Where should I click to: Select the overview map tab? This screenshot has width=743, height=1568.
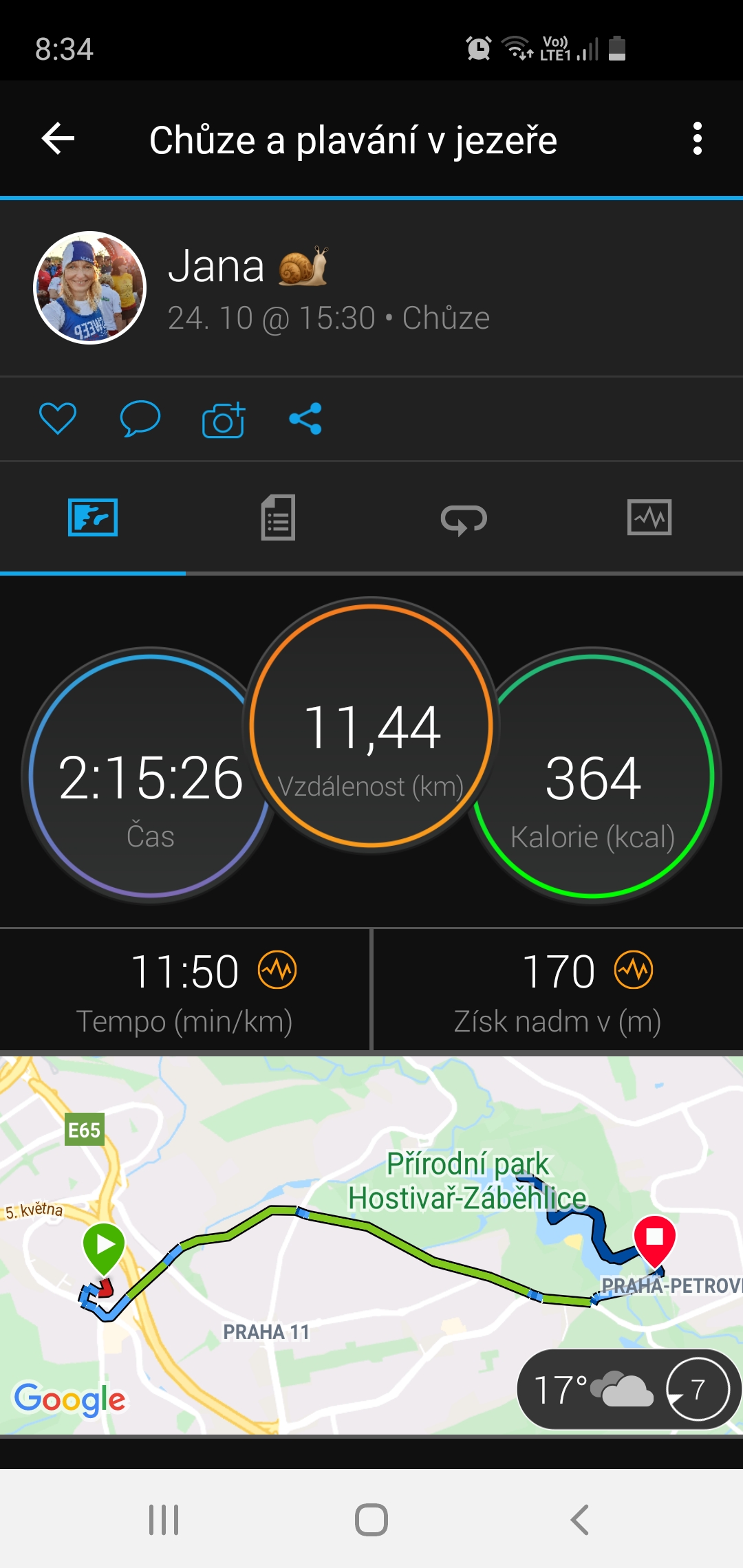pos(93,517)
